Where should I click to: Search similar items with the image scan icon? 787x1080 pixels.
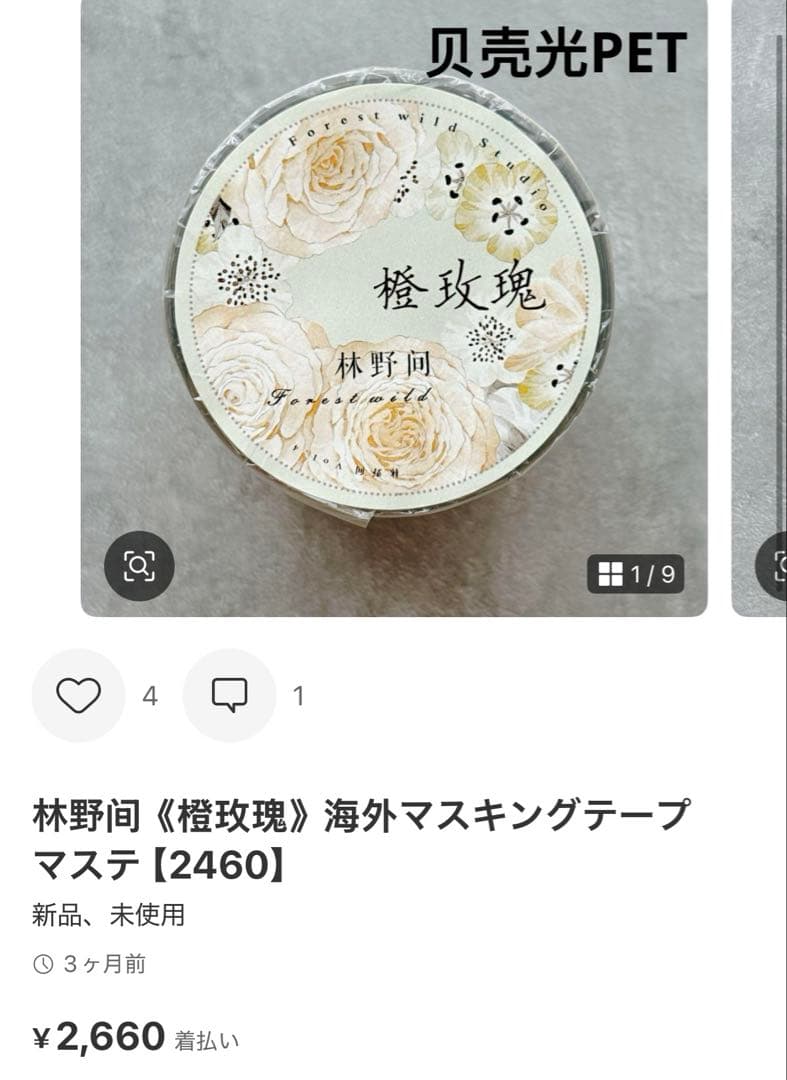point(139,566)
